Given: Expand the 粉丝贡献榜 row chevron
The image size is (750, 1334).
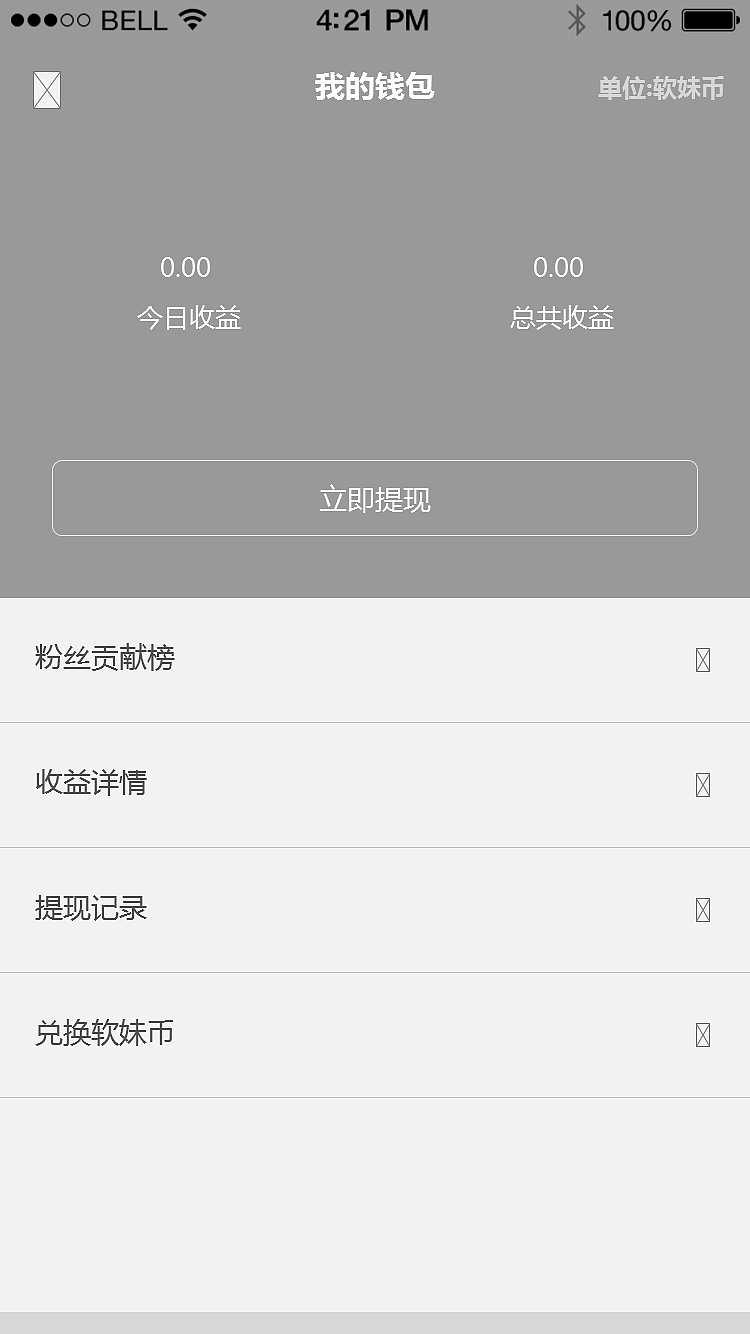Looking at the screenshot, I should pyautogui.click(x=702, y=660).
